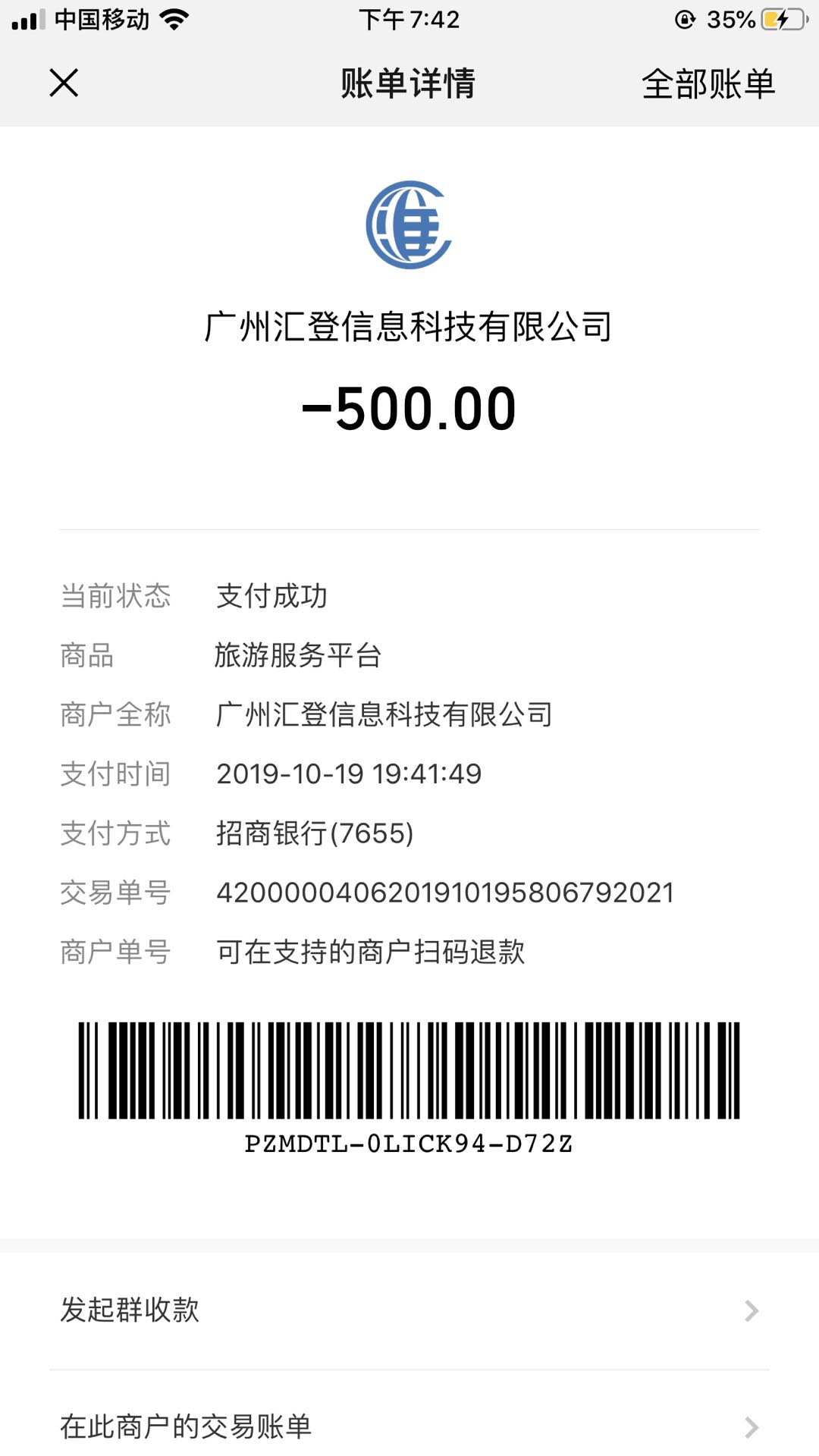Open 在此商户的交易账单 row

point(409,1426)
